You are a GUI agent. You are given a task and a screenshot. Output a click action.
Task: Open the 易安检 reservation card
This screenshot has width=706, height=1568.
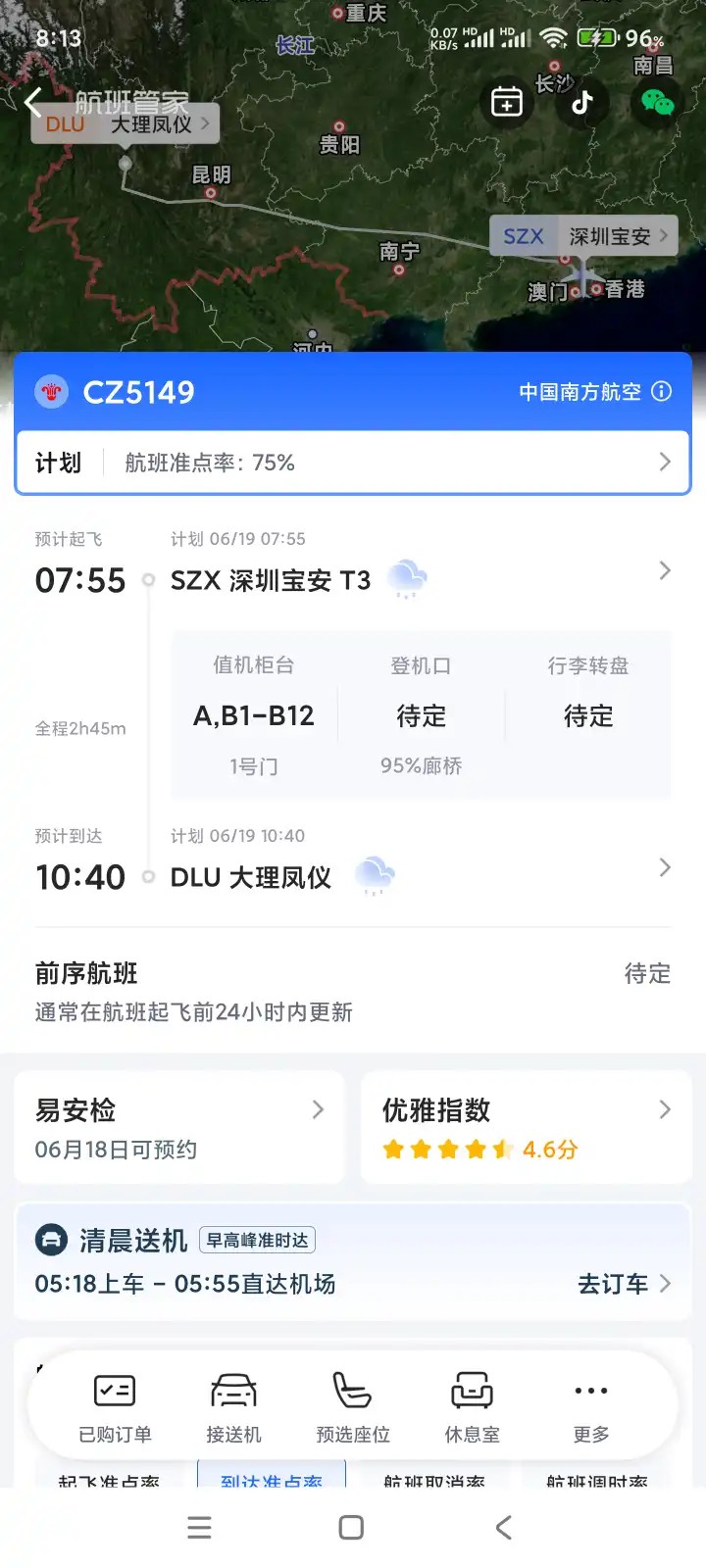coord(179,1128)
